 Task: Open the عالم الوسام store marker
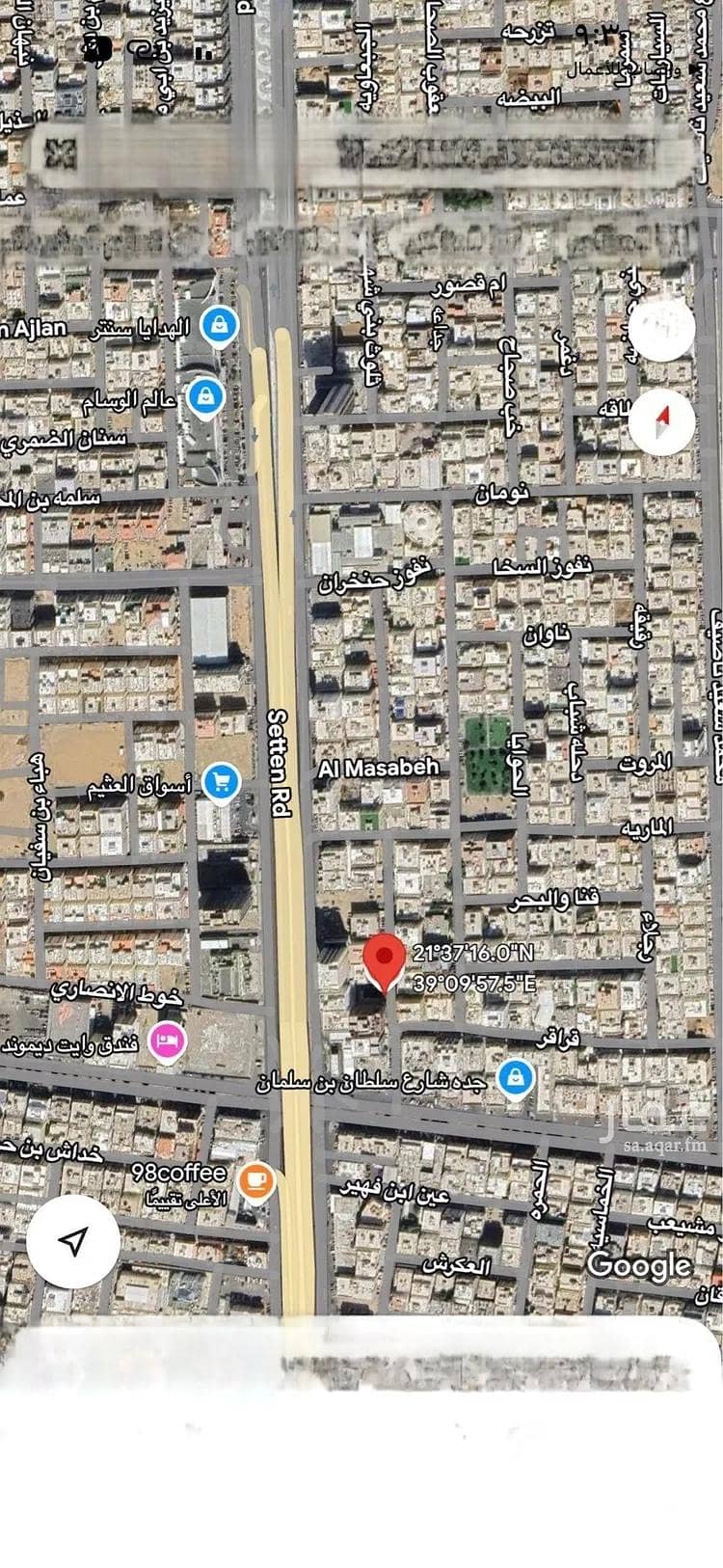(204, 396)
